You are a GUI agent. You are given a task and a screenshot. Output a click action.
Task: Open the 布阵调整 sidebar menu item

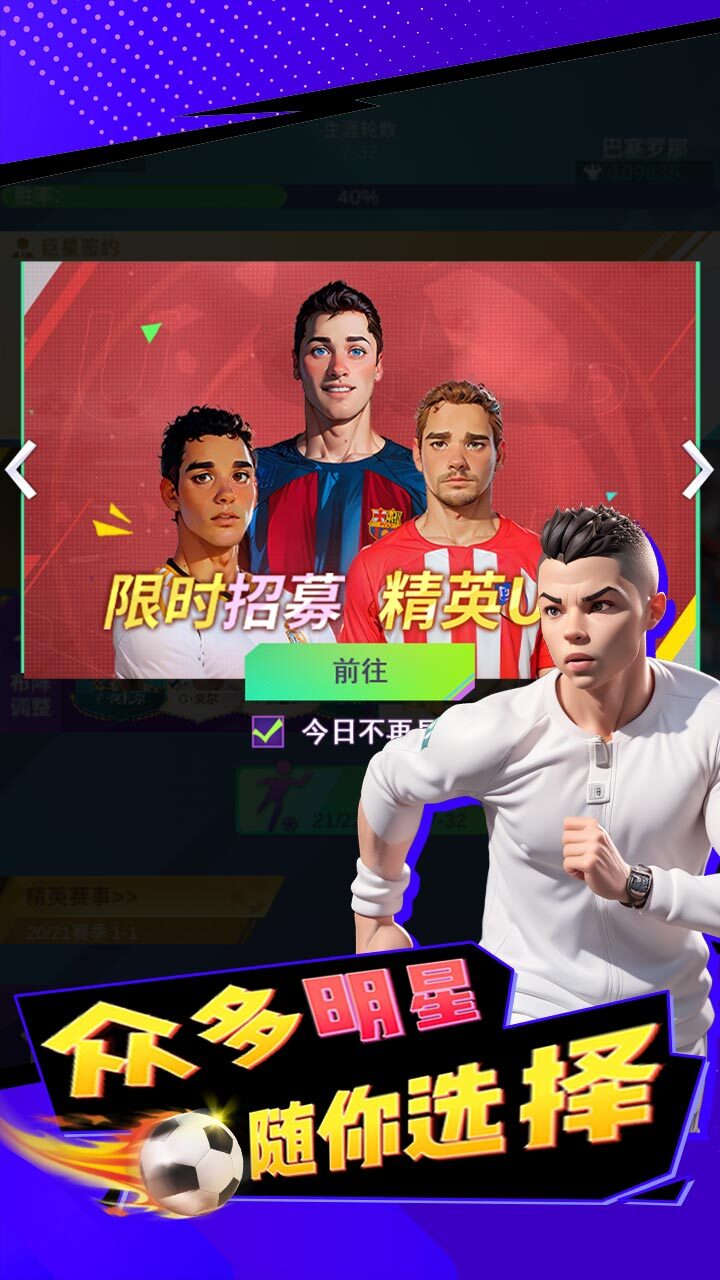[x=28, y=696]
